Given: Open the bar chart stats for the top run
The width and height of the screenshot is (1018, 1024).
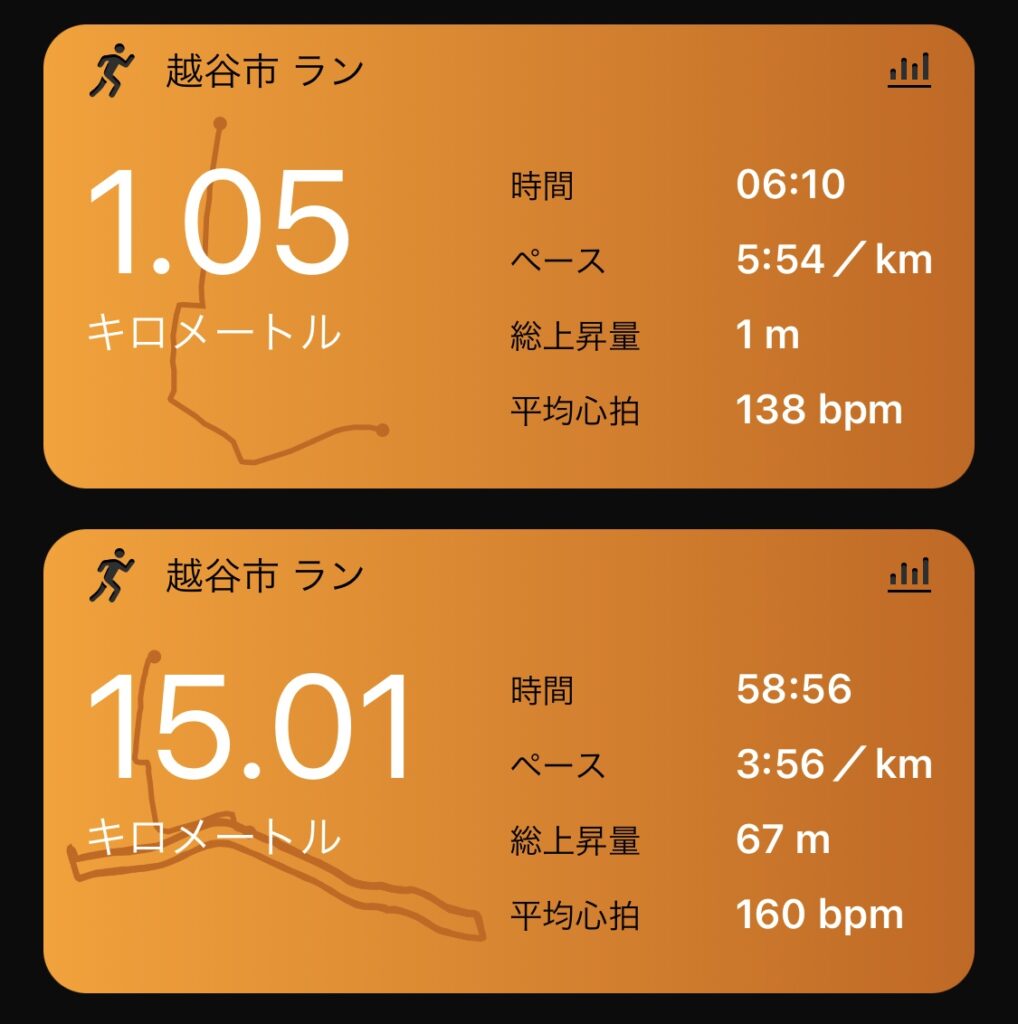Looking at the screenshot, I should click(x=906, y=71).
